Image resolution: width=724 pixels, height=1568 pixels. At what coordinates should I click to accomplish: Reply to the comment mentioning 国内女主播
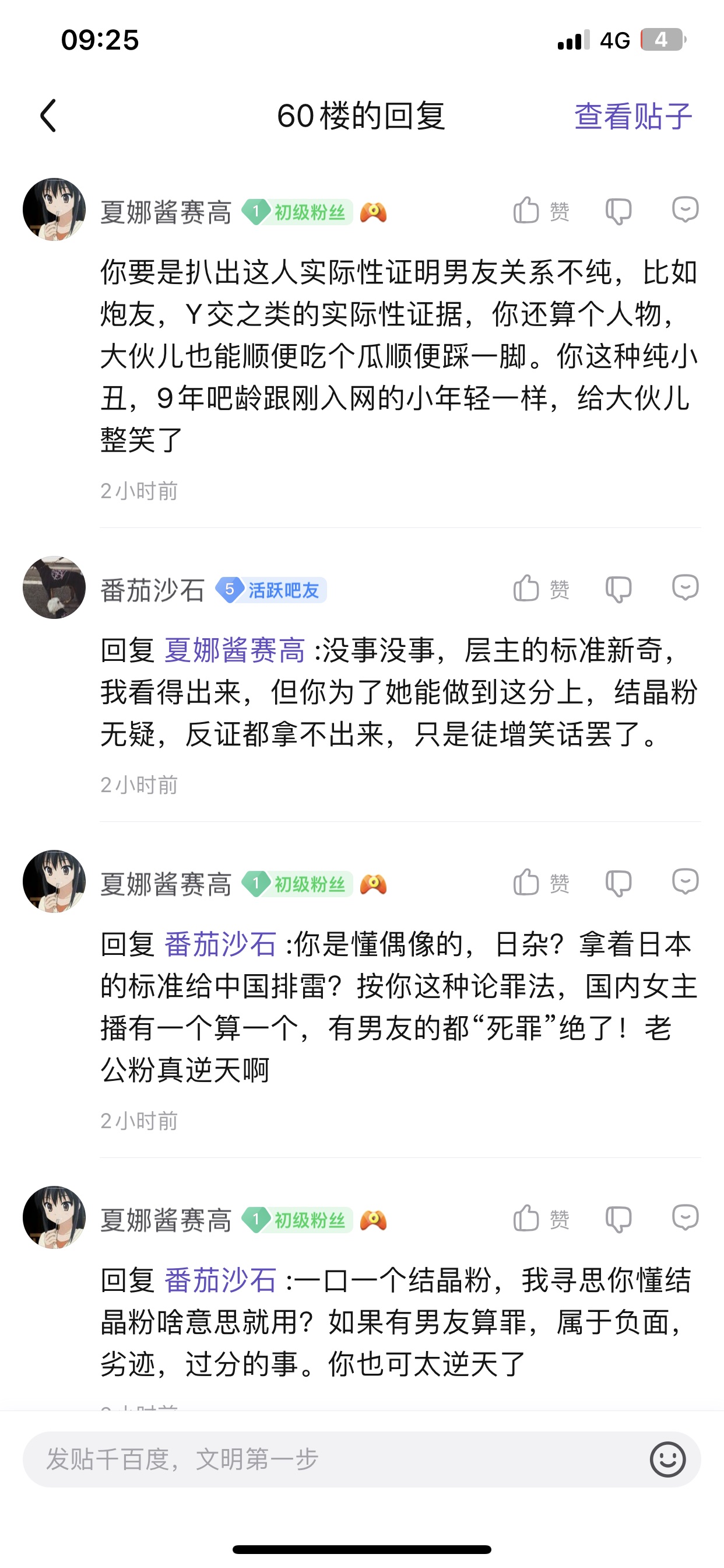tap(685, 881)
